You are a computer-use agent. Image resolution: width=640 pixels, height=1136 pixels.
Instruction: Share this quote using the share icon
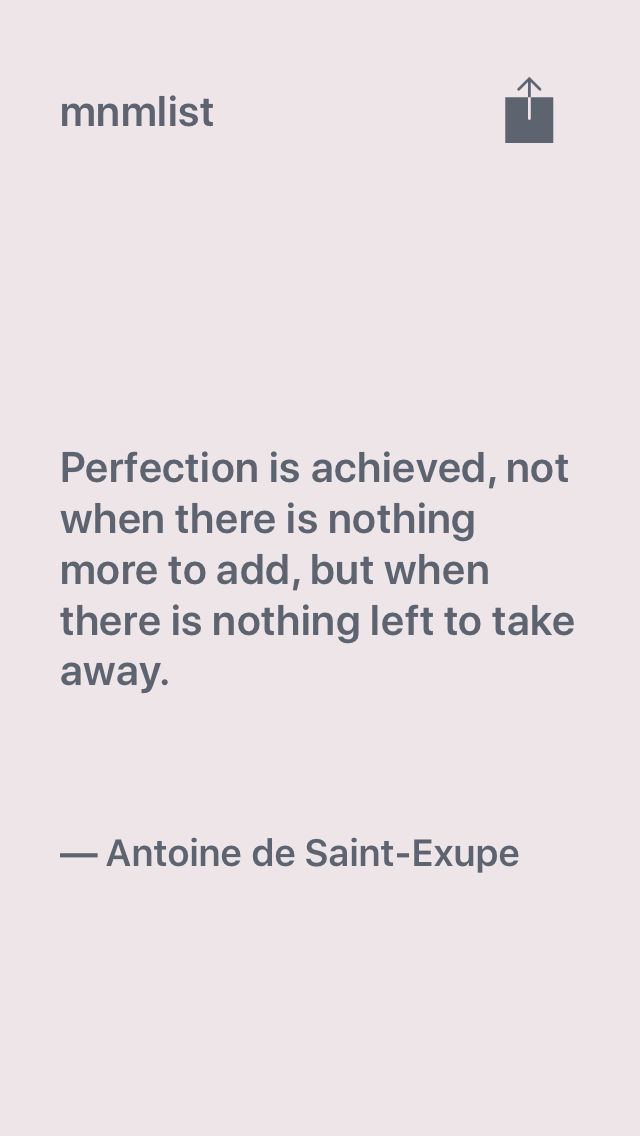[x=529, y=110]
